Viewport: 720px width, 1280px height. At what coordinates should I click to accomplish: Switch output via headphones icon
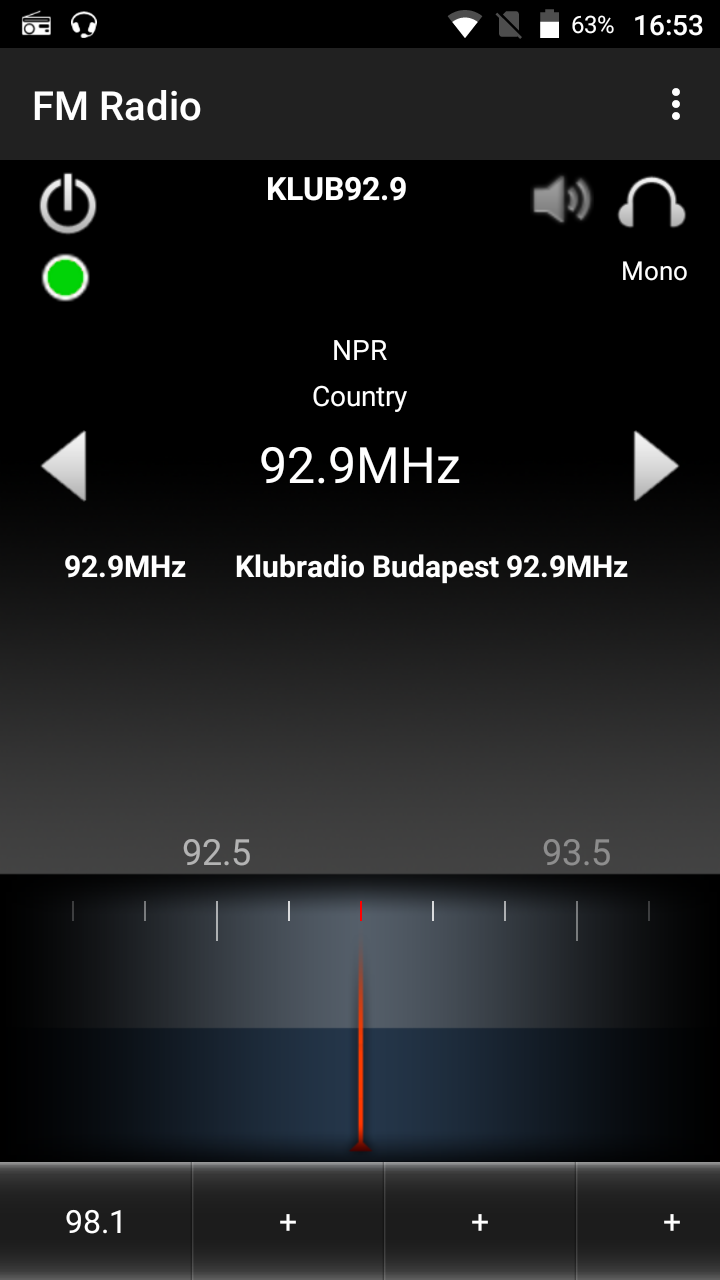[x=652, y=202]
